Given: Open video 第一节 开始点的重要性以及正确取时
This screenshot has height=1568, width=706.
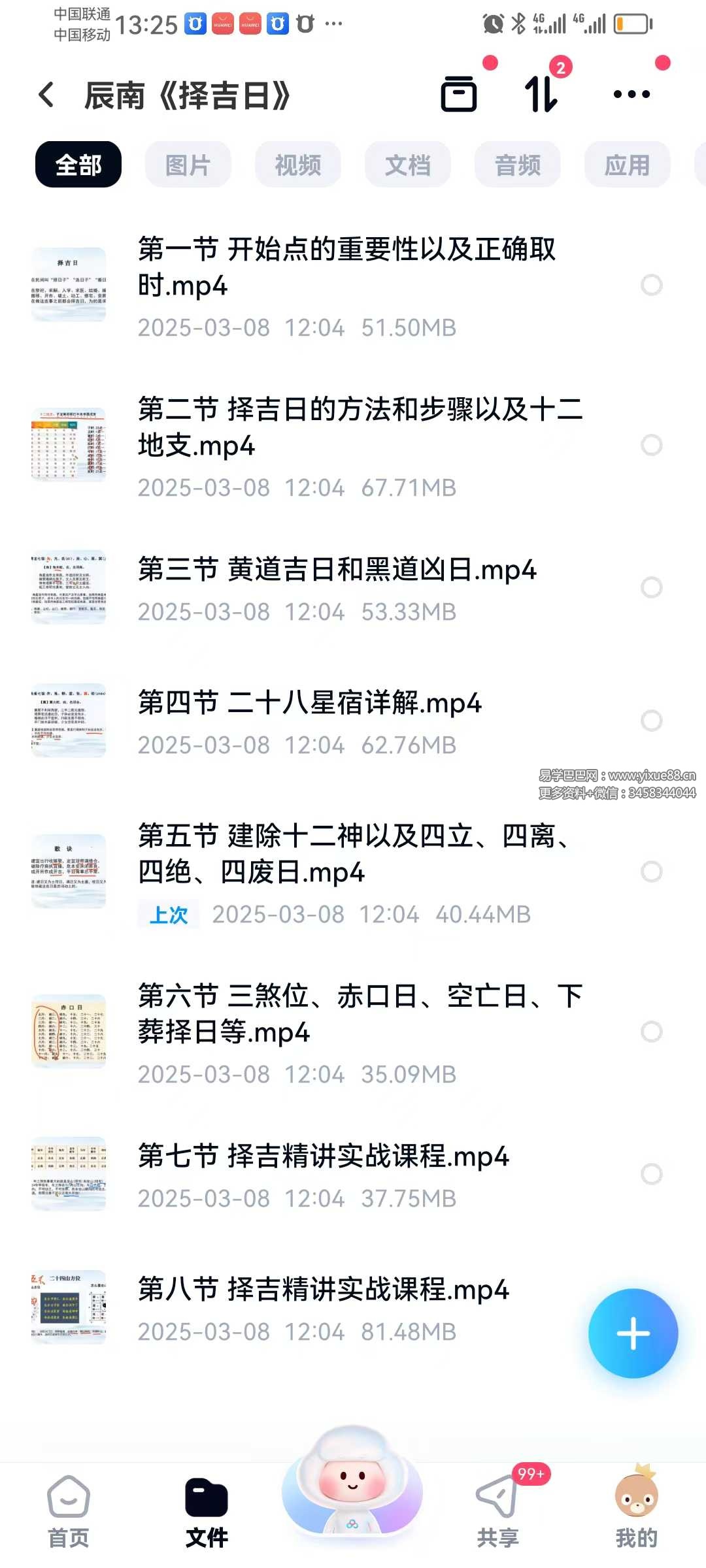Looking at the screenshot, I should pos(346,267).
